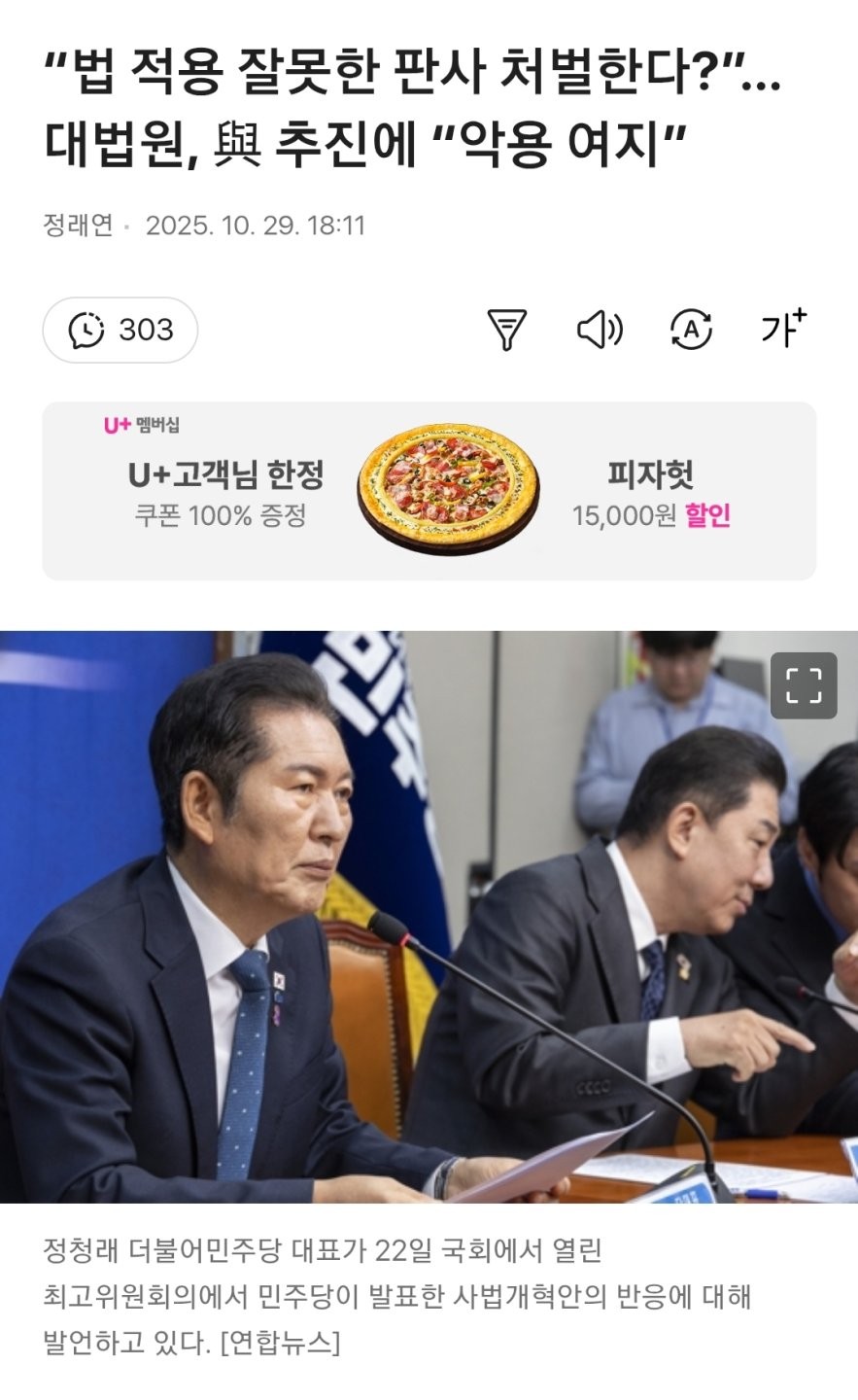Listen to the article with speaker icon
Image resolution: width=858 pixels, height=1400 pixels.
600,331
